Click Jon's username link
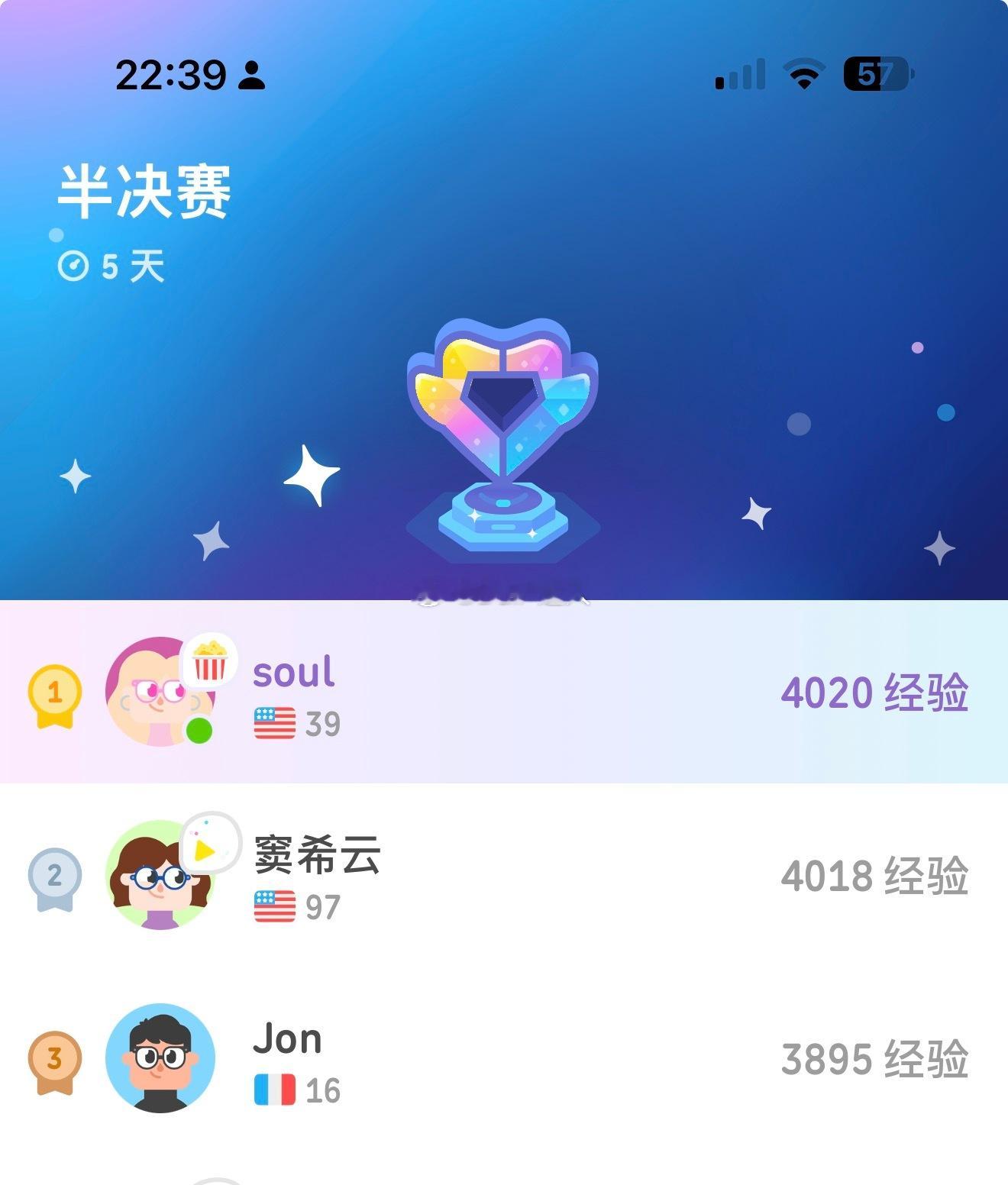1008x1185 pixels. [x=288, y=1037]
